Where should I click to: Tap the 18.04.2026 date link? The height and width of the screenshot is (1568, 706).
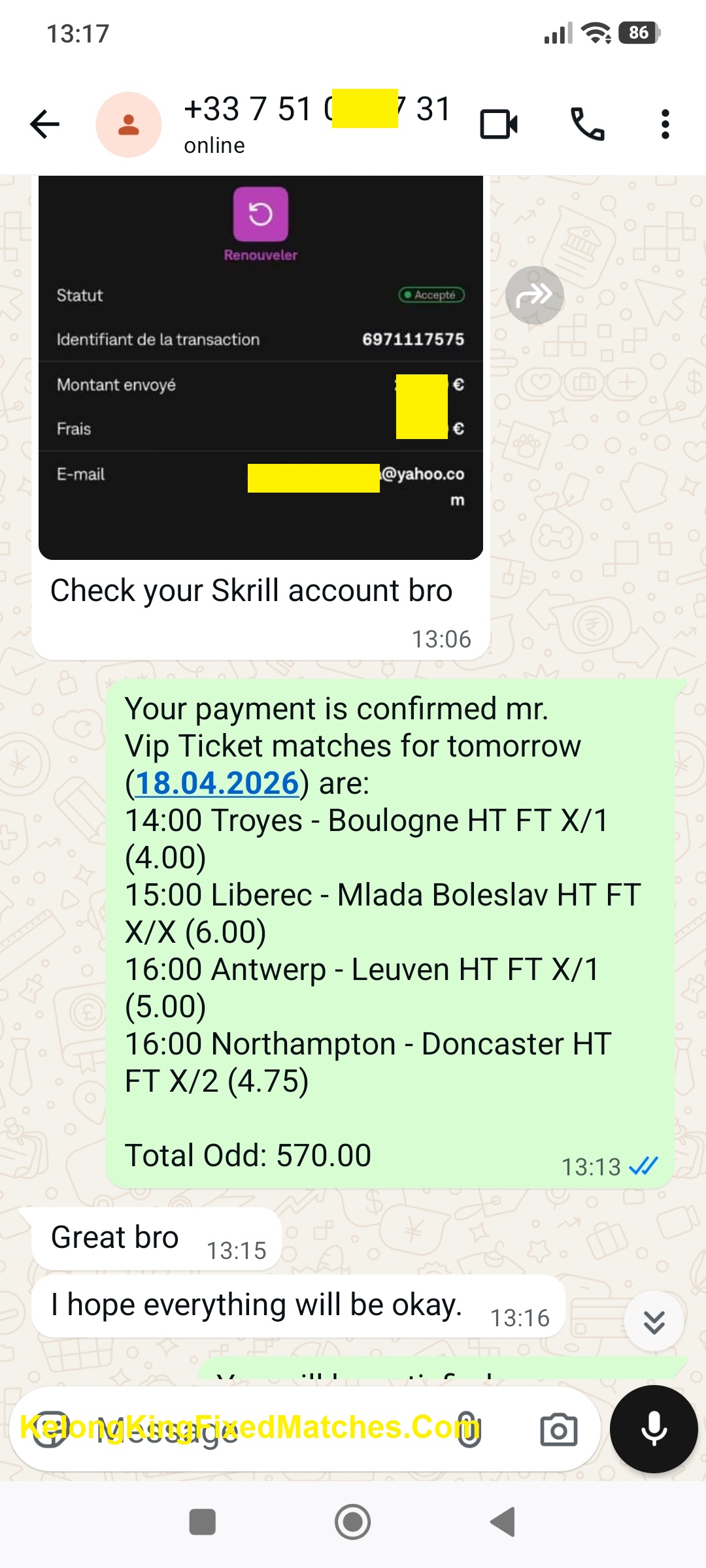tap(217, 783)
